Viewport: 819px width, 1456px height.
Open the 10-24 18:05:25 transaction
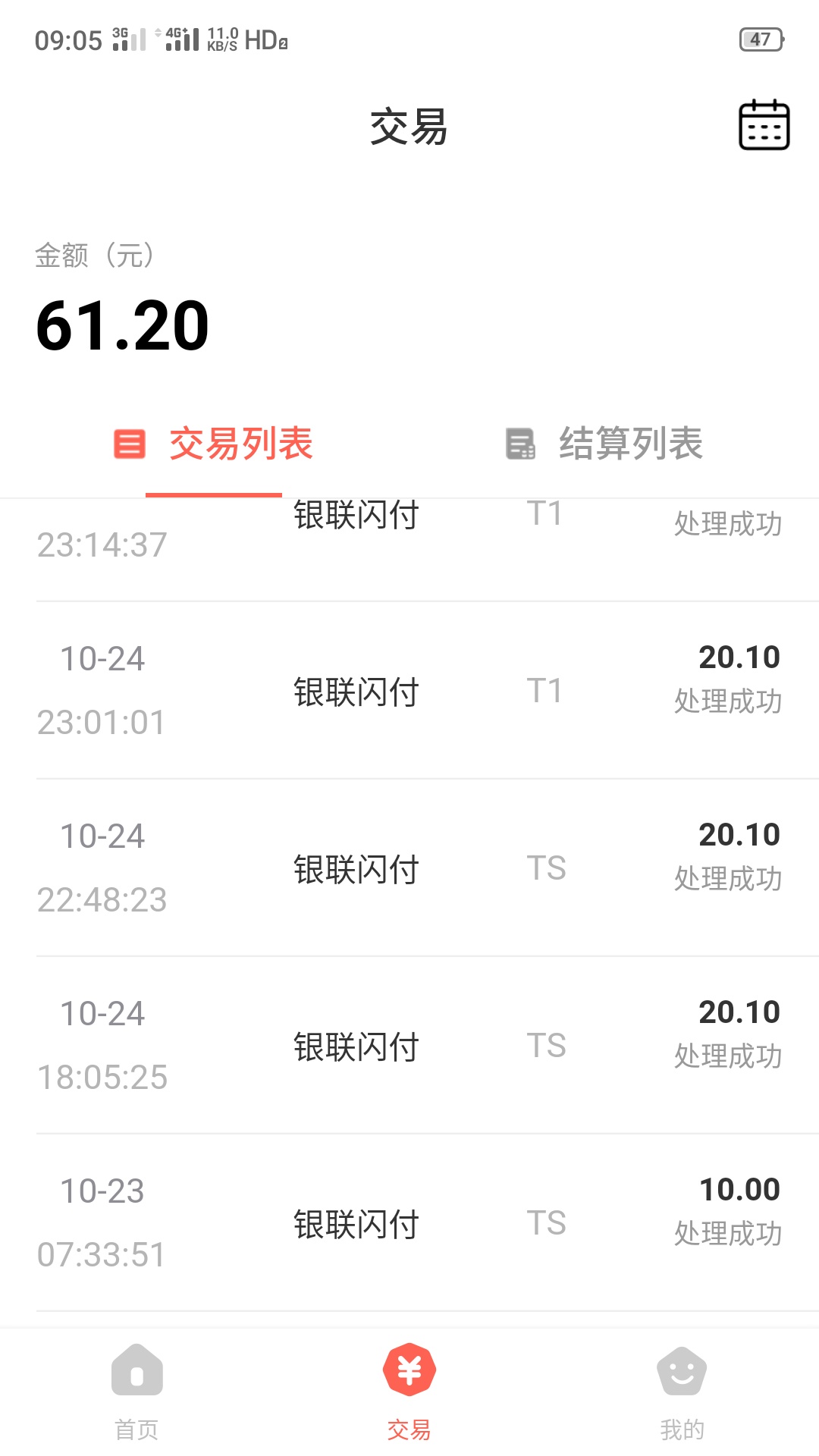click(x=409, y=1046)
